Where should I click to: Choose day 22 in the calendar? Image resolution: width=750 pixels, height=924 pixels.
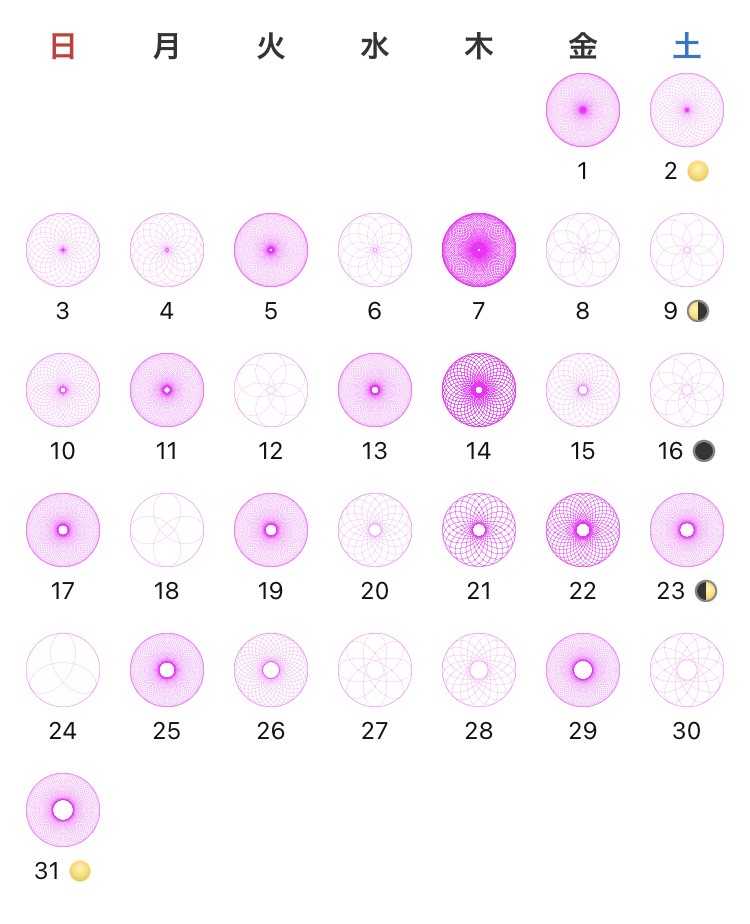click(x=583, y=530)
